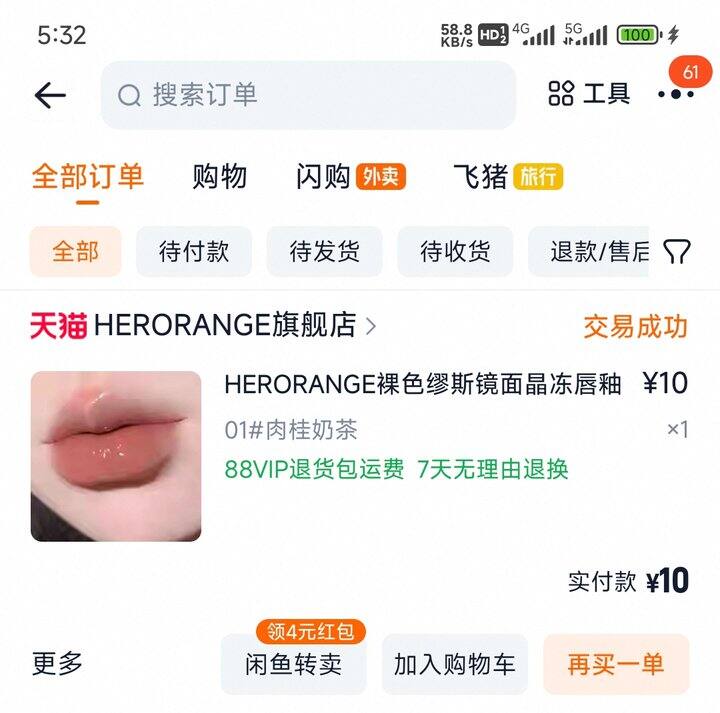The image size is (720, 713).
Task: Switch to the 购物 tab
Action: (x=219, y=177)
